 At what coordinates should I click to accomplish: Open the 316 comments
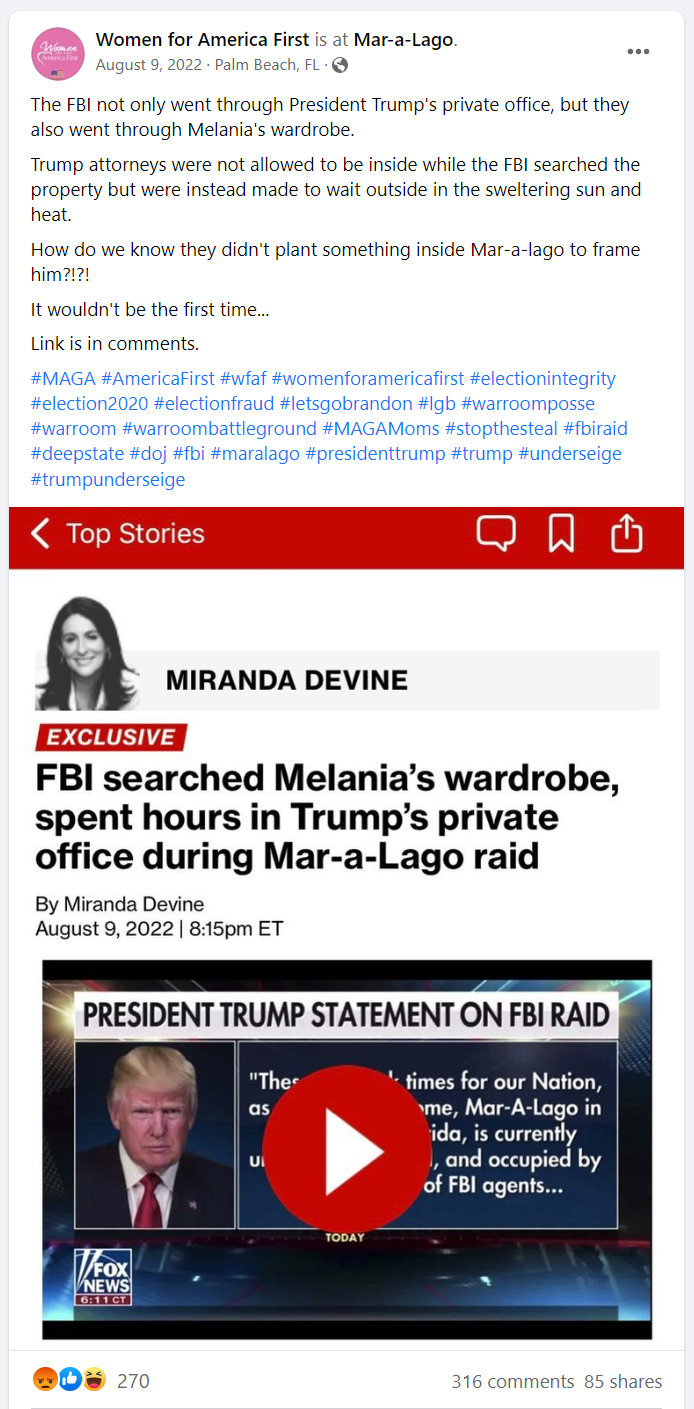[x=512, y=1381]
